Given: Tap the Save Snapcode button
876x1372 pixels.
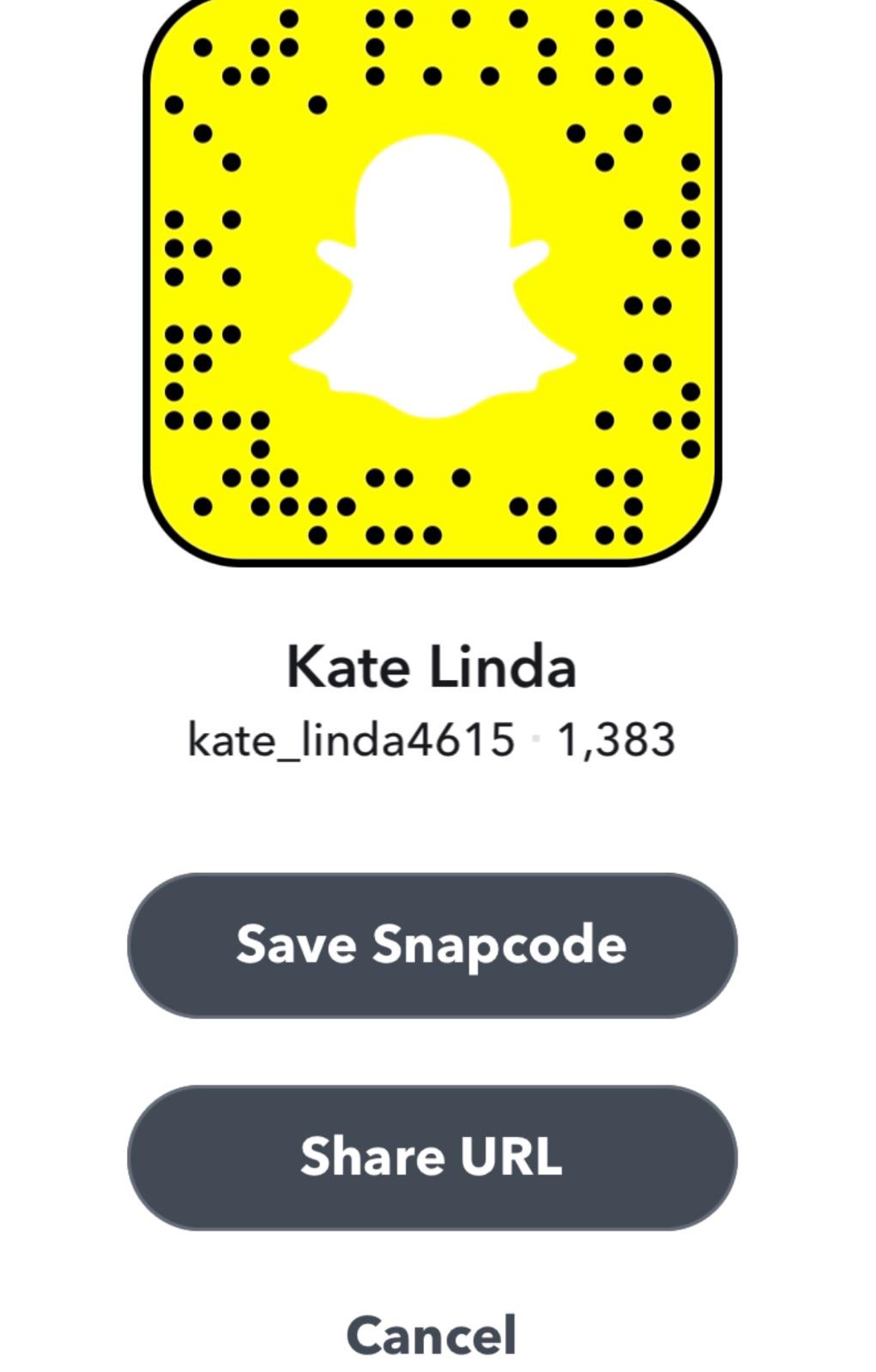Looking at the screenshot, I should (432, 945).
